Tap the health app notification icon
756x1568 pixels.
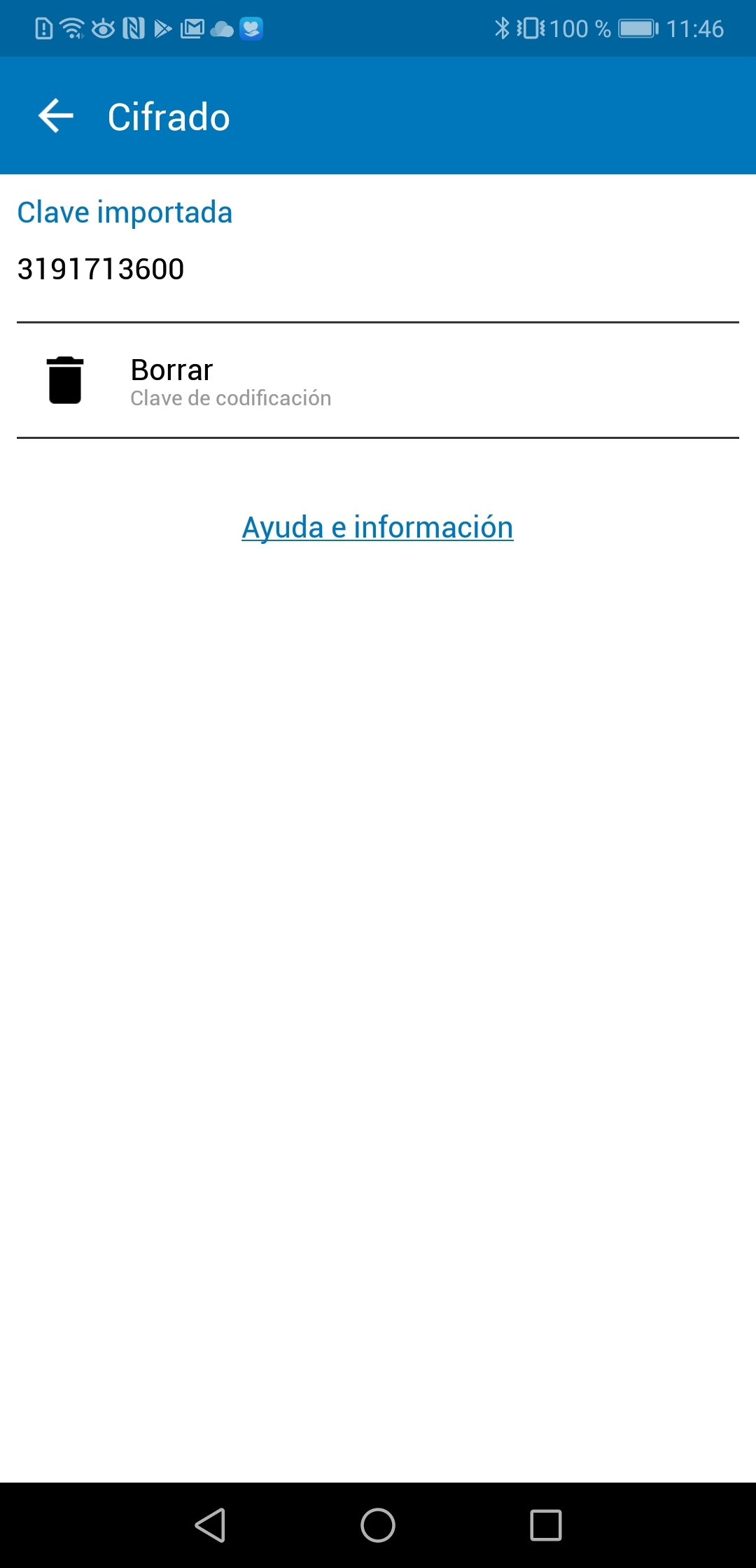click(253, 28)
